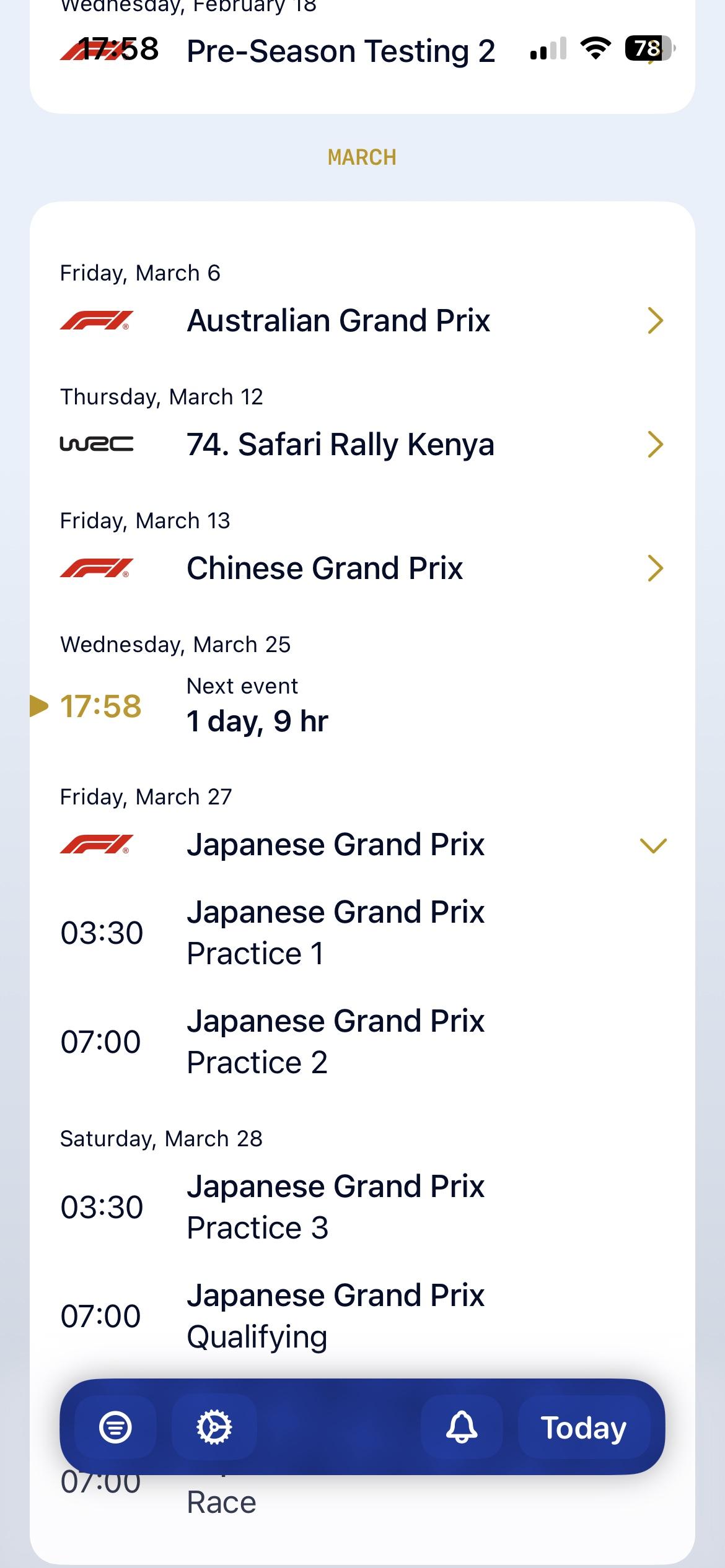Expand the Australian Grand Prix event

pyautogui.click(x=654, y=321)
